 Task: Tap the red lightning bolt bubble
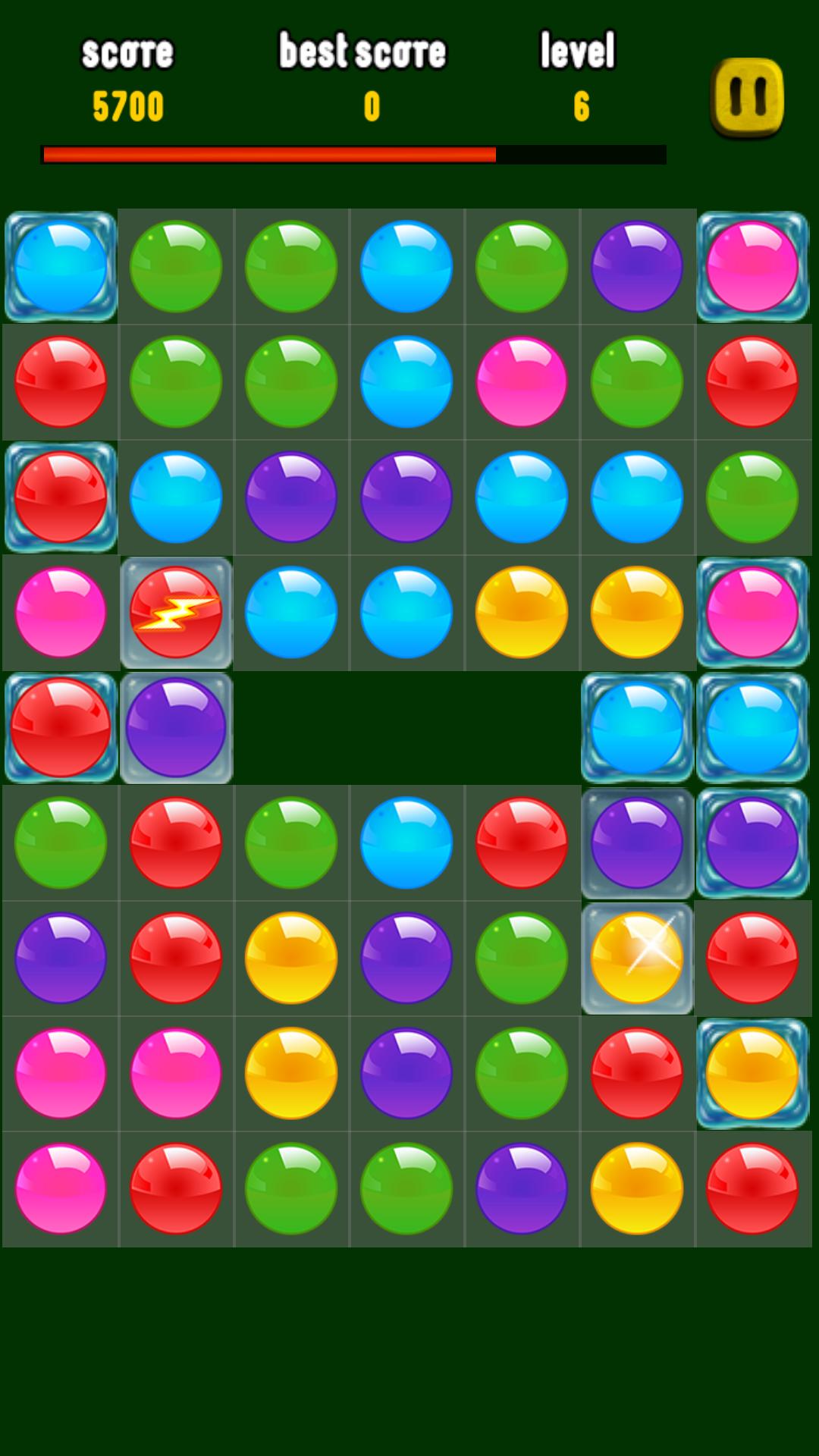(x=176, y=612)
